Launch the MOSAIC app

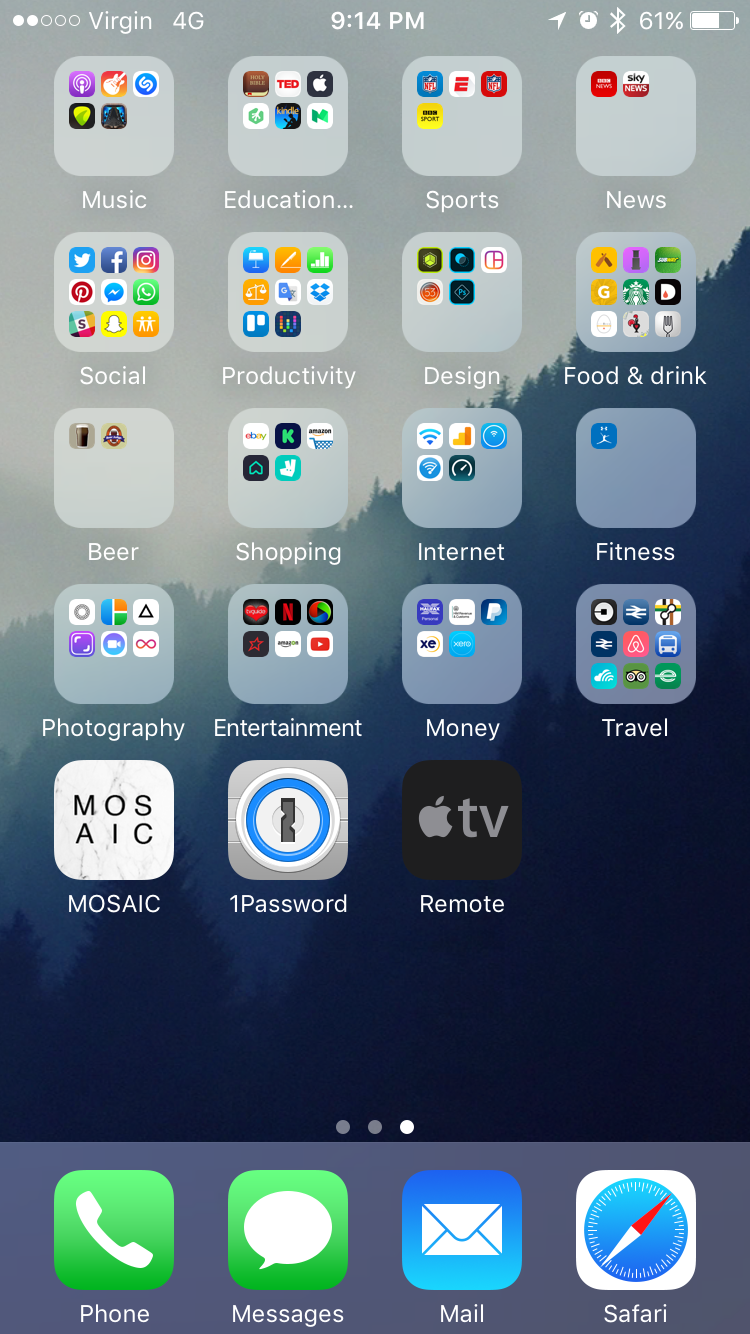pyautogui.click(x=114, y=820)
